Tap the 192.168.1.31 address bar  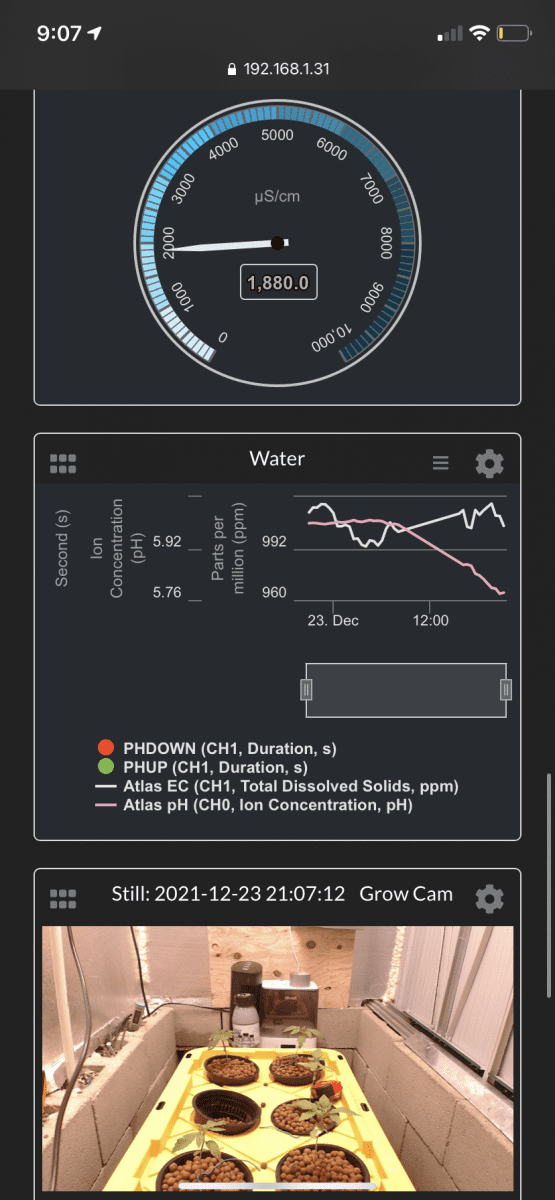pyautogui.click(x=278, y=69)
